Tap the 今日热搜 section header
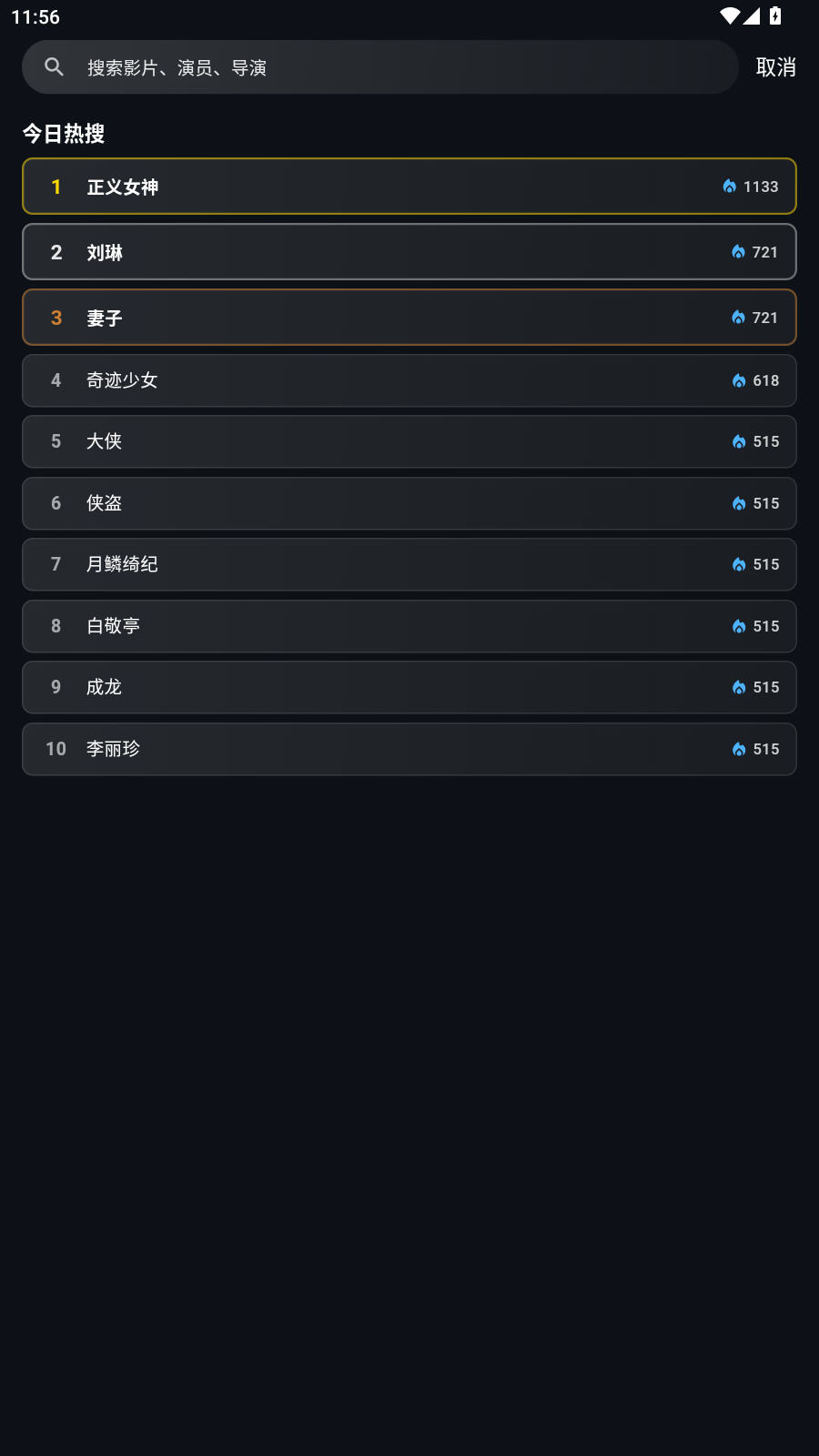 64,134
